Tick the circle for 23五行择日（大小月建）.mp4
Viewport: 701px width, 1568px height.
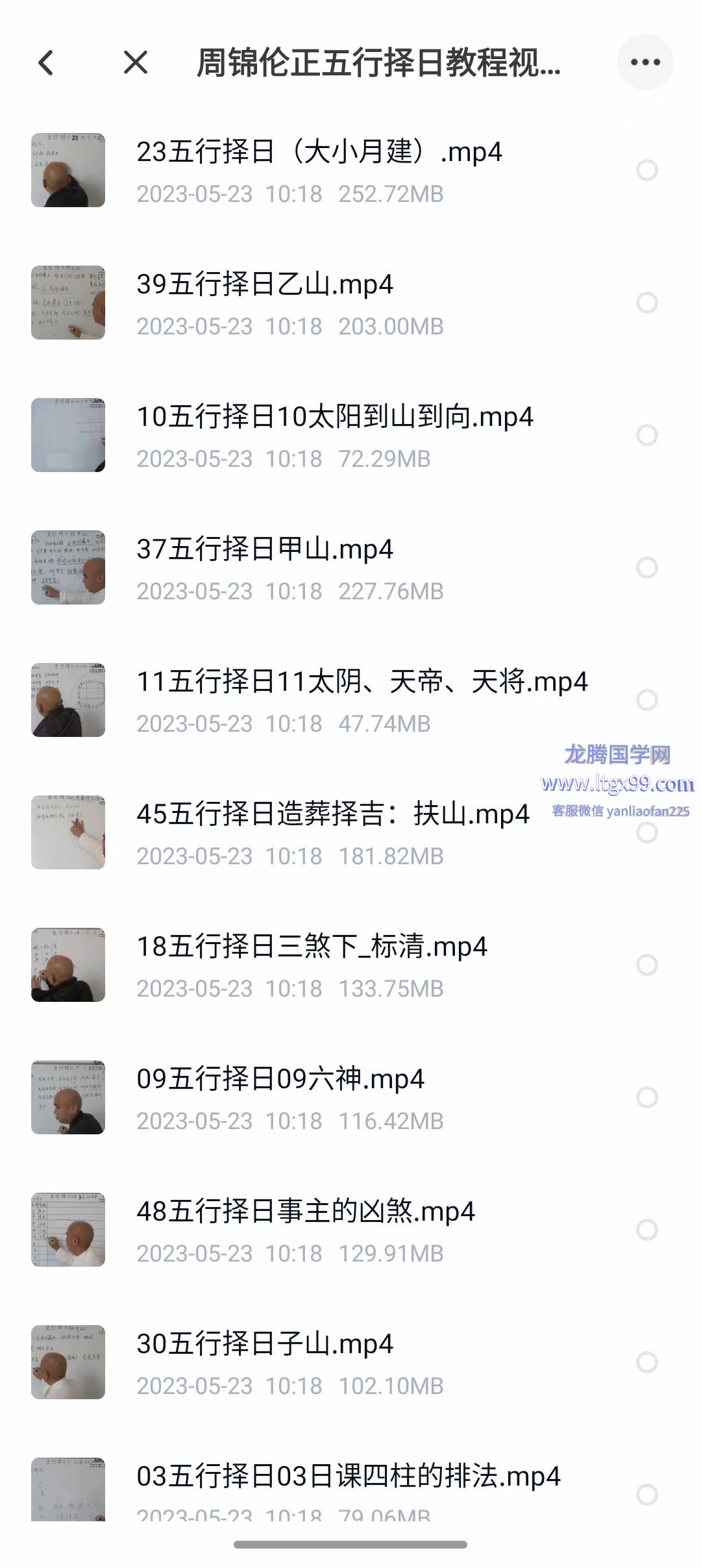click(x=646, y=170)
